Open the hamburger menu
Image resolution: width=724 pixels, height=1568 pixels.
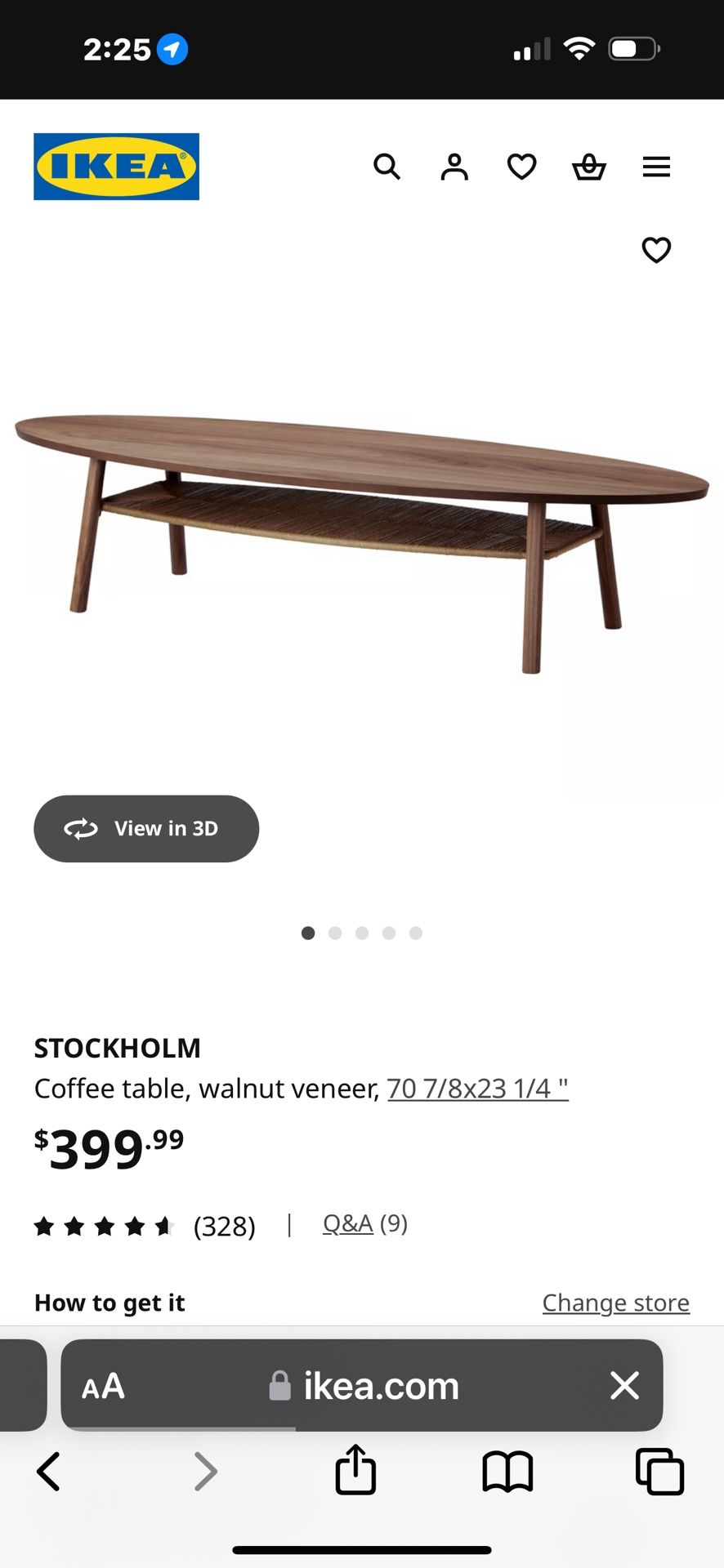(x=656, y=167)
